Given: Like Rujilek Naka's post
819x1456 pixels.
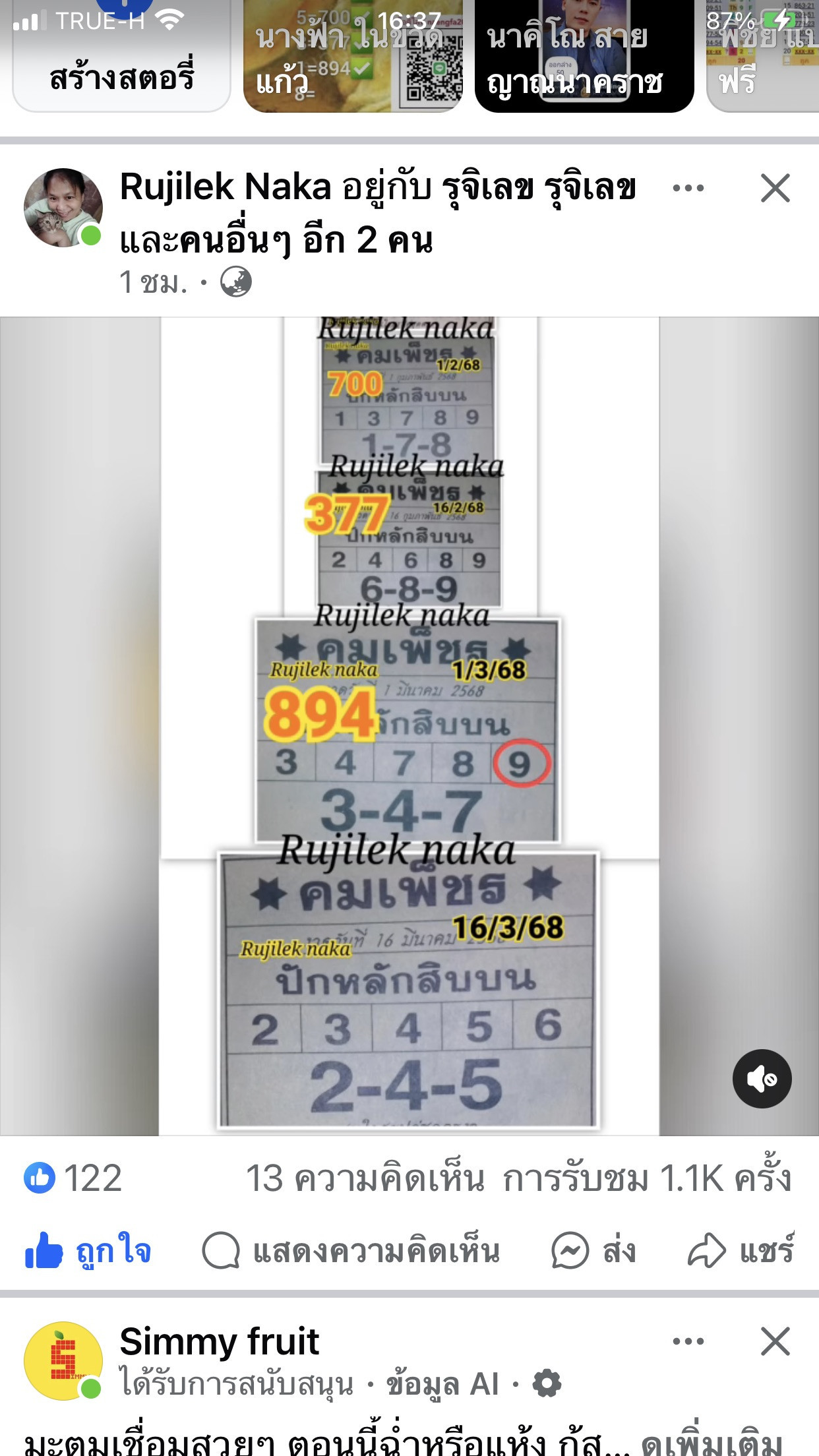Looking at the screenshot, I should [89, 1250].
